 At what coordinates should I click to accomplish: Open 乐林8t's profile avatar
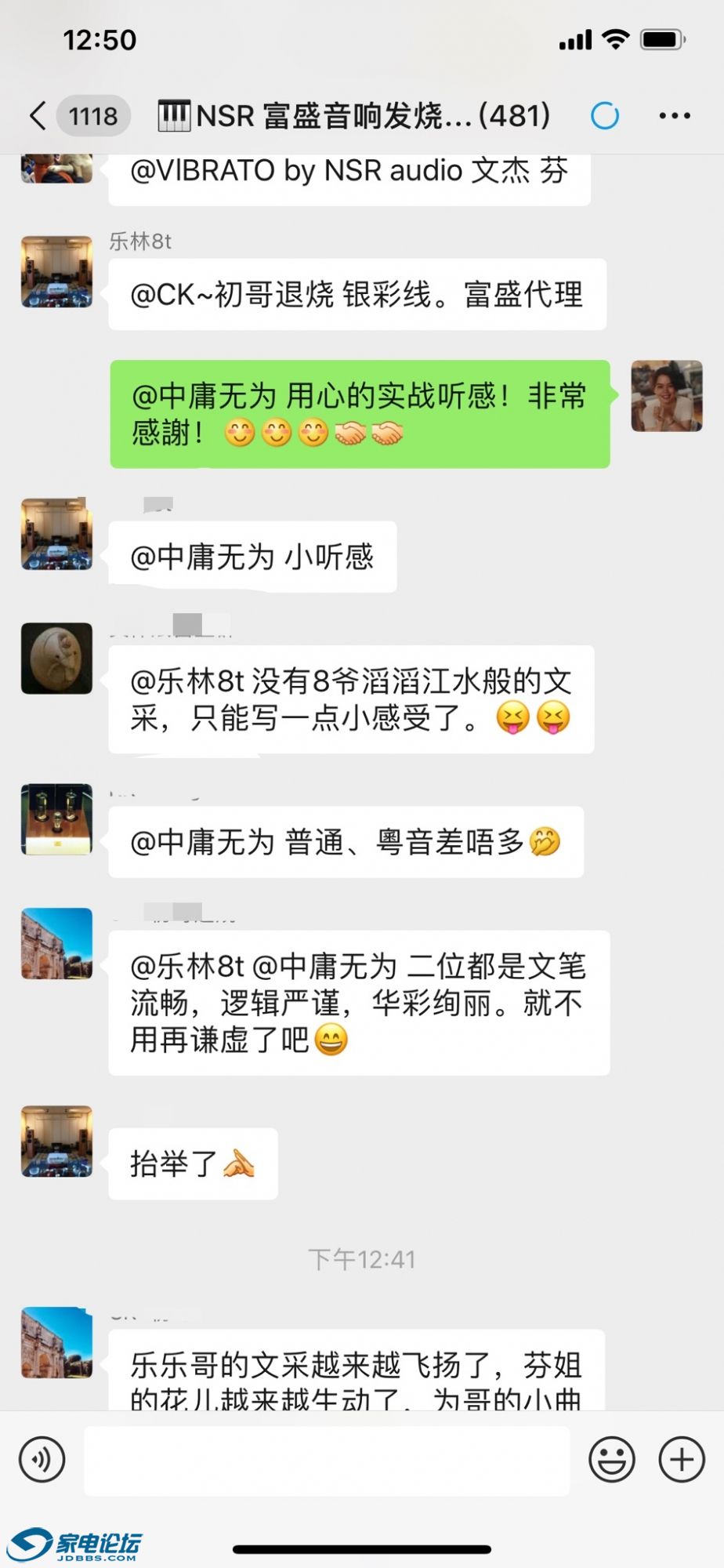[56, 271]
